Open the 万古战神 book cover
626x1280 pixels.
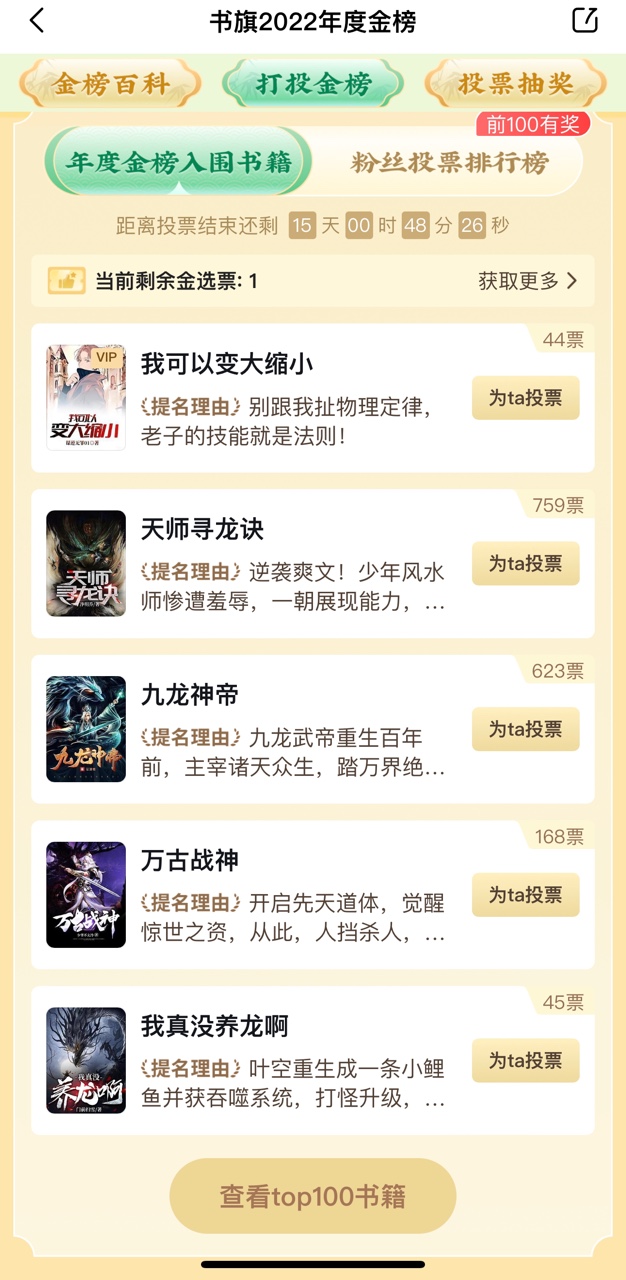click(x=86, y=895)
